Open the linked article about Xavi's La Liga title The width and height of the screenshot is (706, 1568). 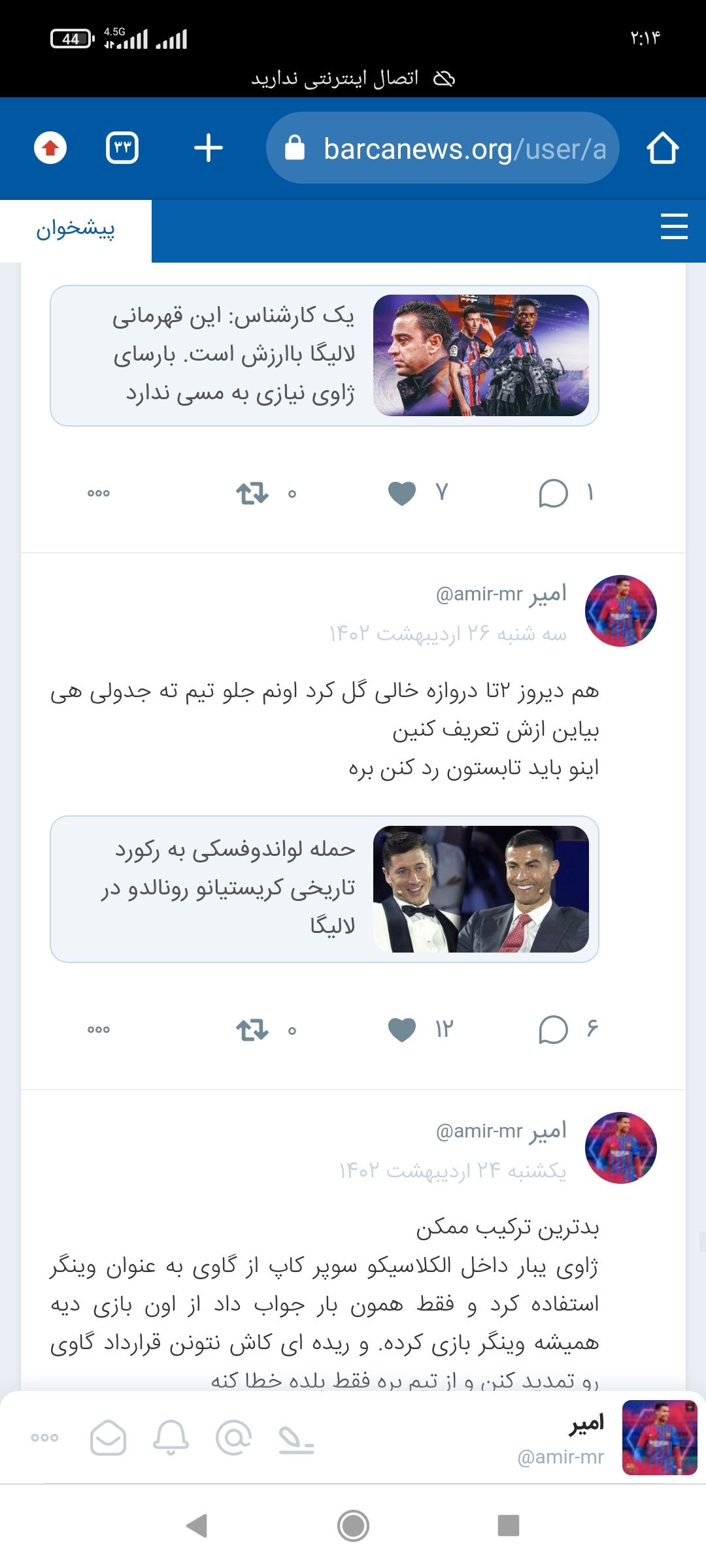tap(324, 355)
